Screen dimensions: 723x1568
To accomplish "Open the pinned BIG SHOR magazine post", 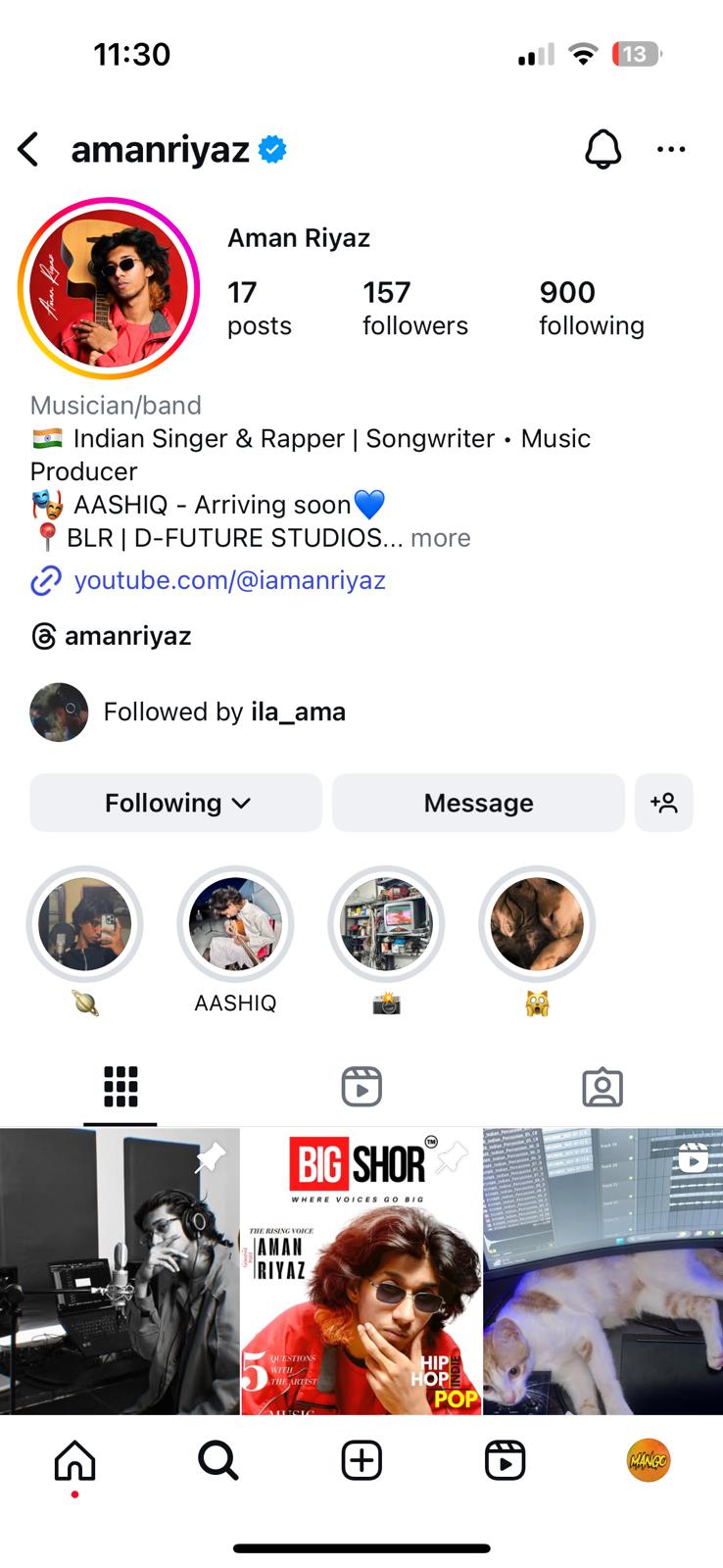I will (361, 1271).
